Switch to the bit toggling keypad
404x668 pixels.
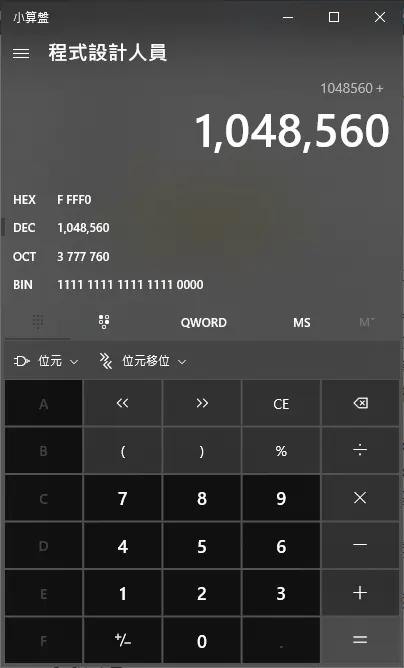(x=104, y=322)
